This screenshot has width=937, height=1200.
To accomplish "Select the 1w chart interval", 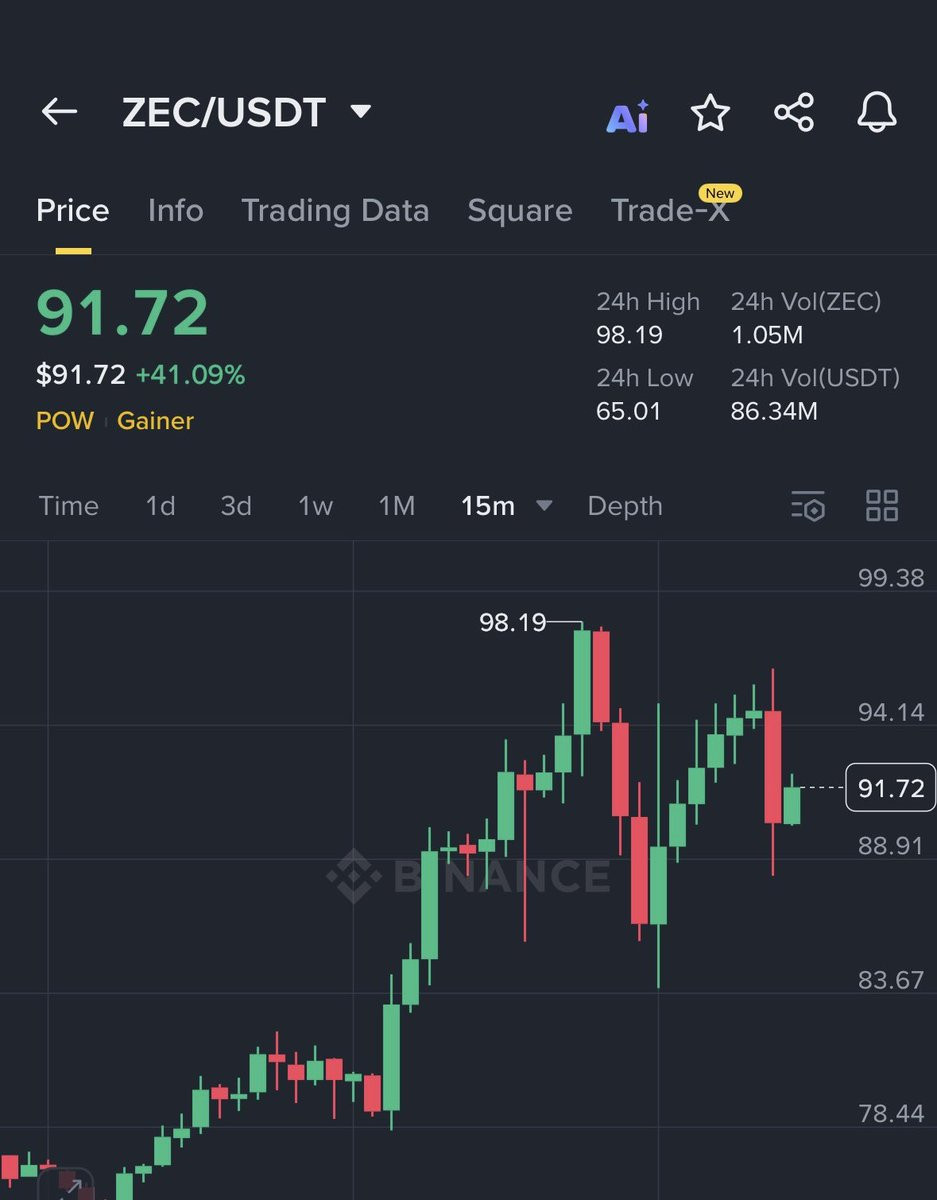I will [x=315, y=506].
